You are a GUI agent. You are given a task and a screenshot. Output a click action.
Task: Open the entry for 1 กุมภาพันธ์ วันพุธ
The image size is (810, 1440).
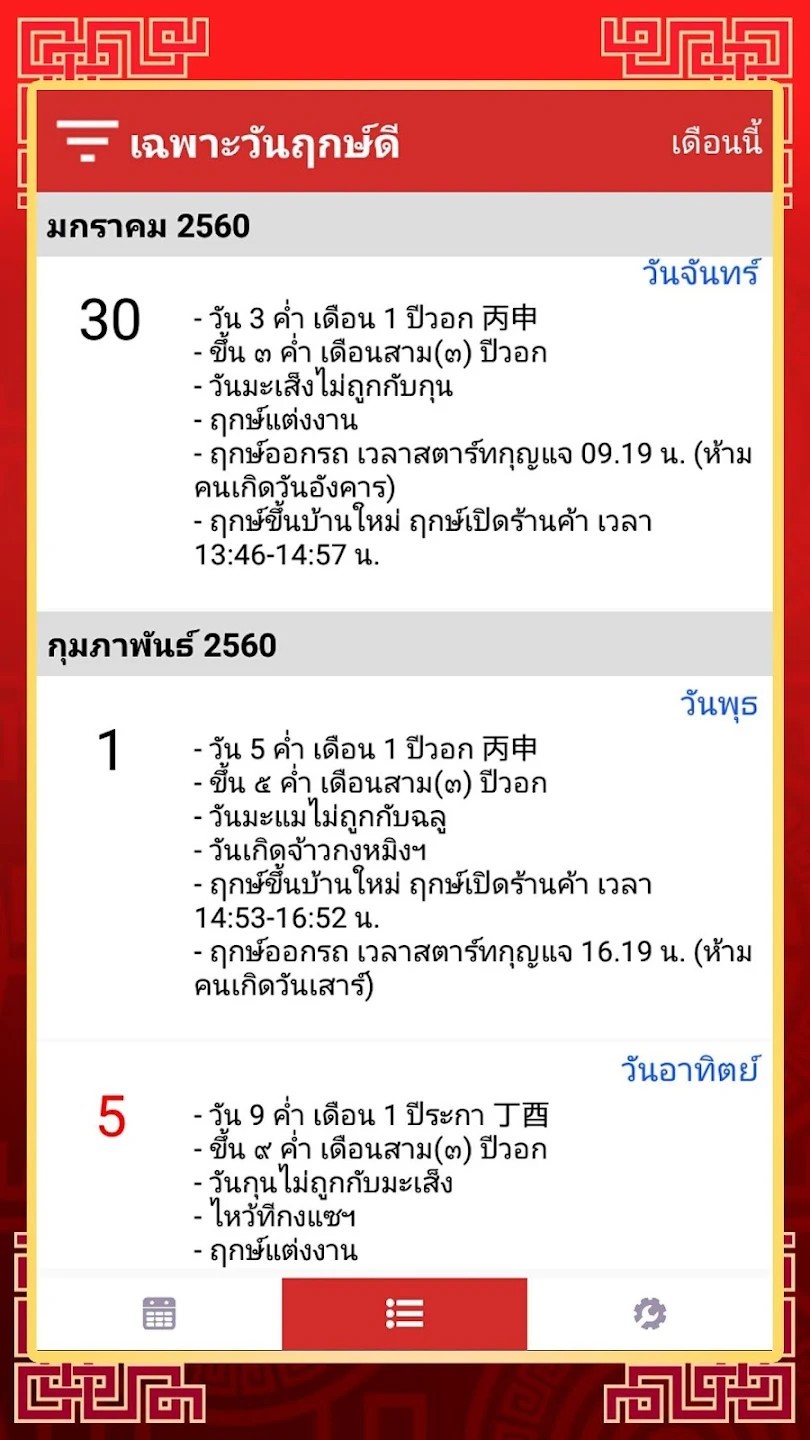tap(404, 858)
